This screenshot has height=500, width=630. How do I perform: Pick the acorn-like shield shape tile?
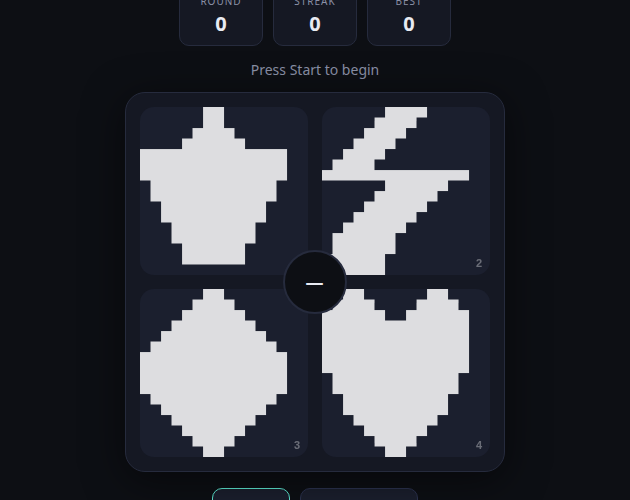(x=224, y=191)
